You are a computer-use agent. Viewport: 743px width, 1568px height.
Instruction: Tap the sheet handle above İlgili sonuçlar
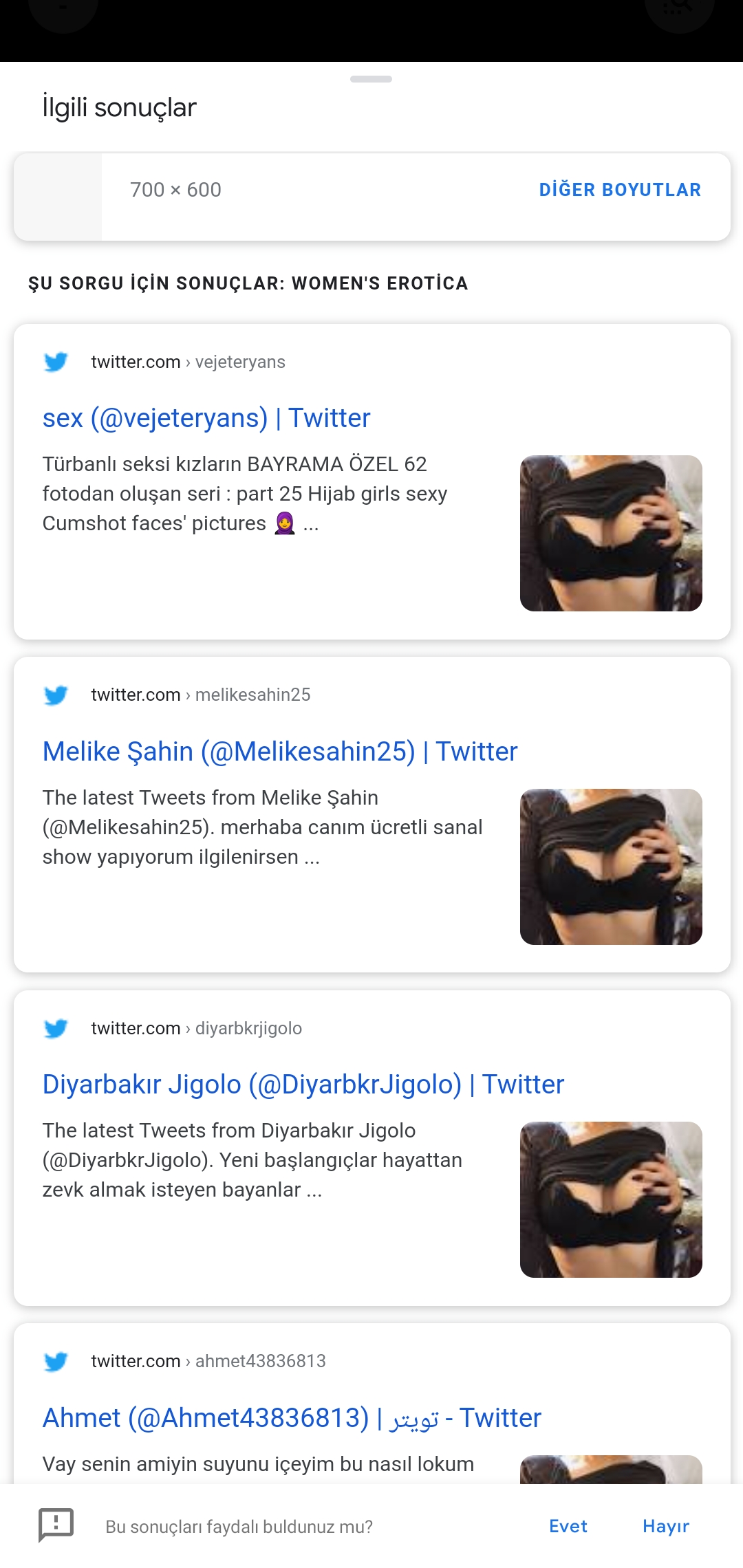[371, 79]
